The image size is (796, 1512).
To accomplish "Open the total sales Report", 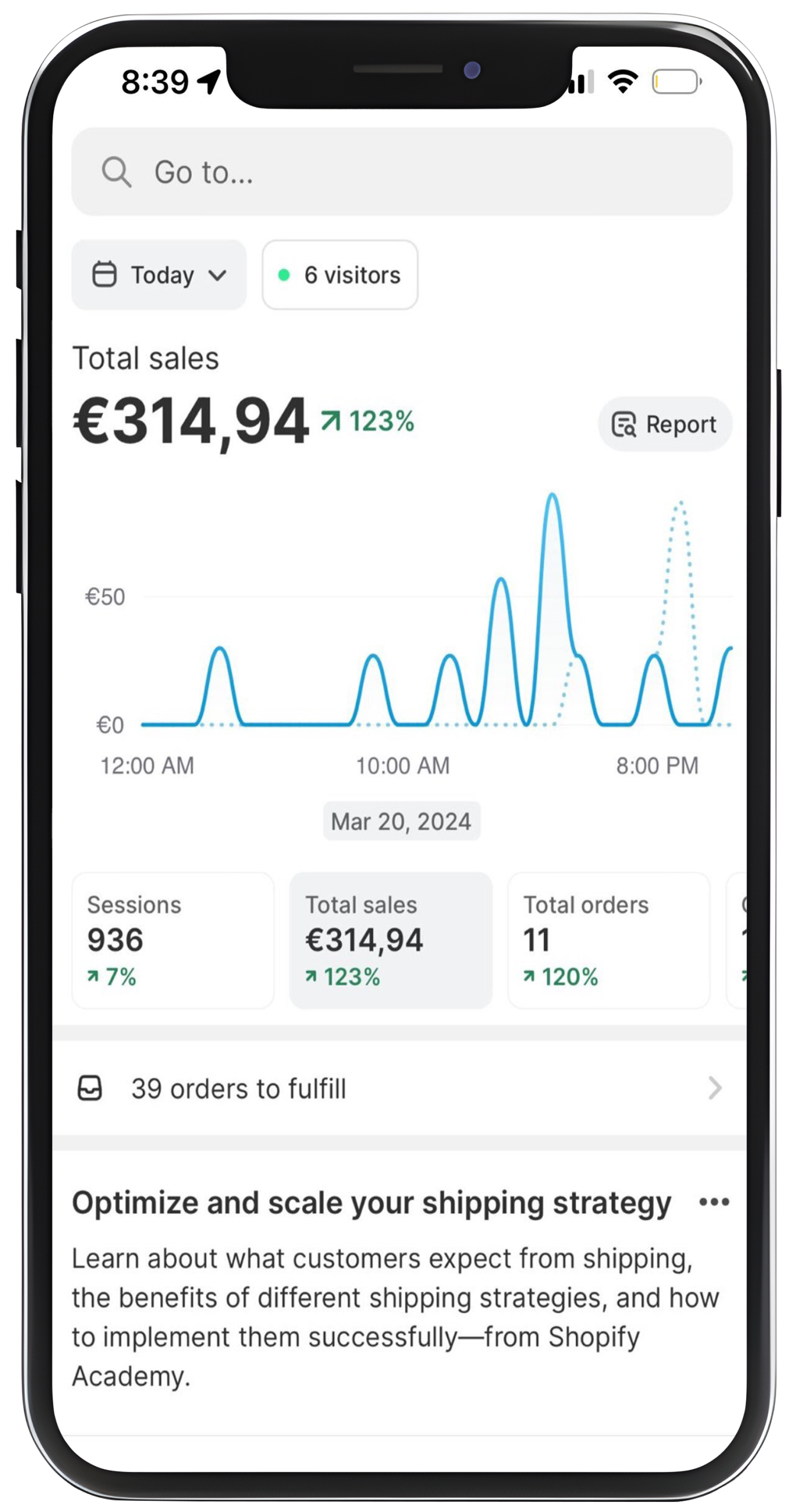I will coord(665,424).
